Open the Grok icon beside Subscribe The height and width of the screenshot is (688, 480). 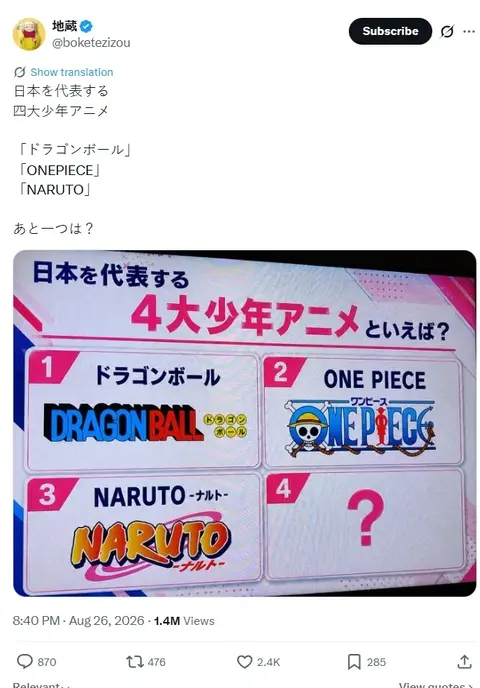tap(447, 32)
